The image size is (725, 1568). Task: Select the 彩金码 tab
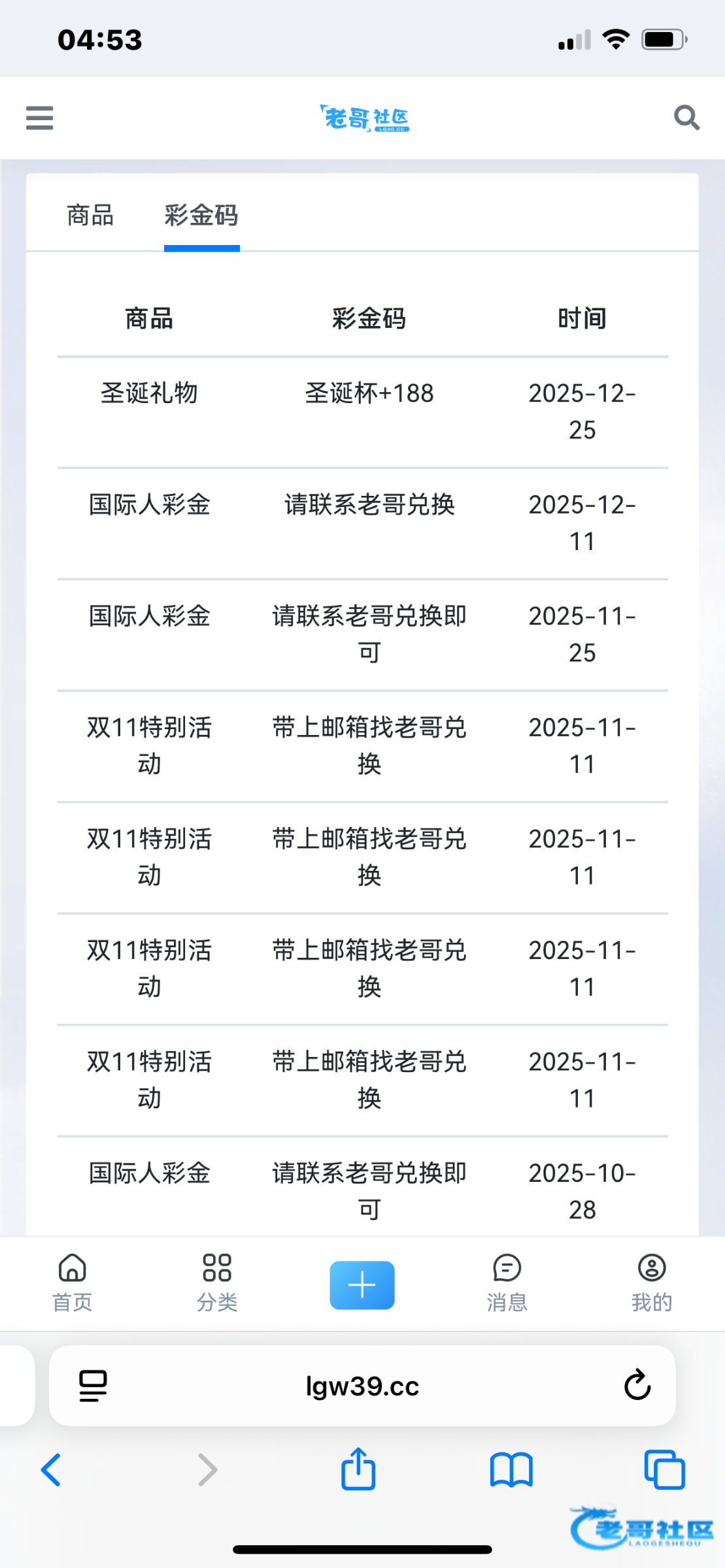point(201,216)
